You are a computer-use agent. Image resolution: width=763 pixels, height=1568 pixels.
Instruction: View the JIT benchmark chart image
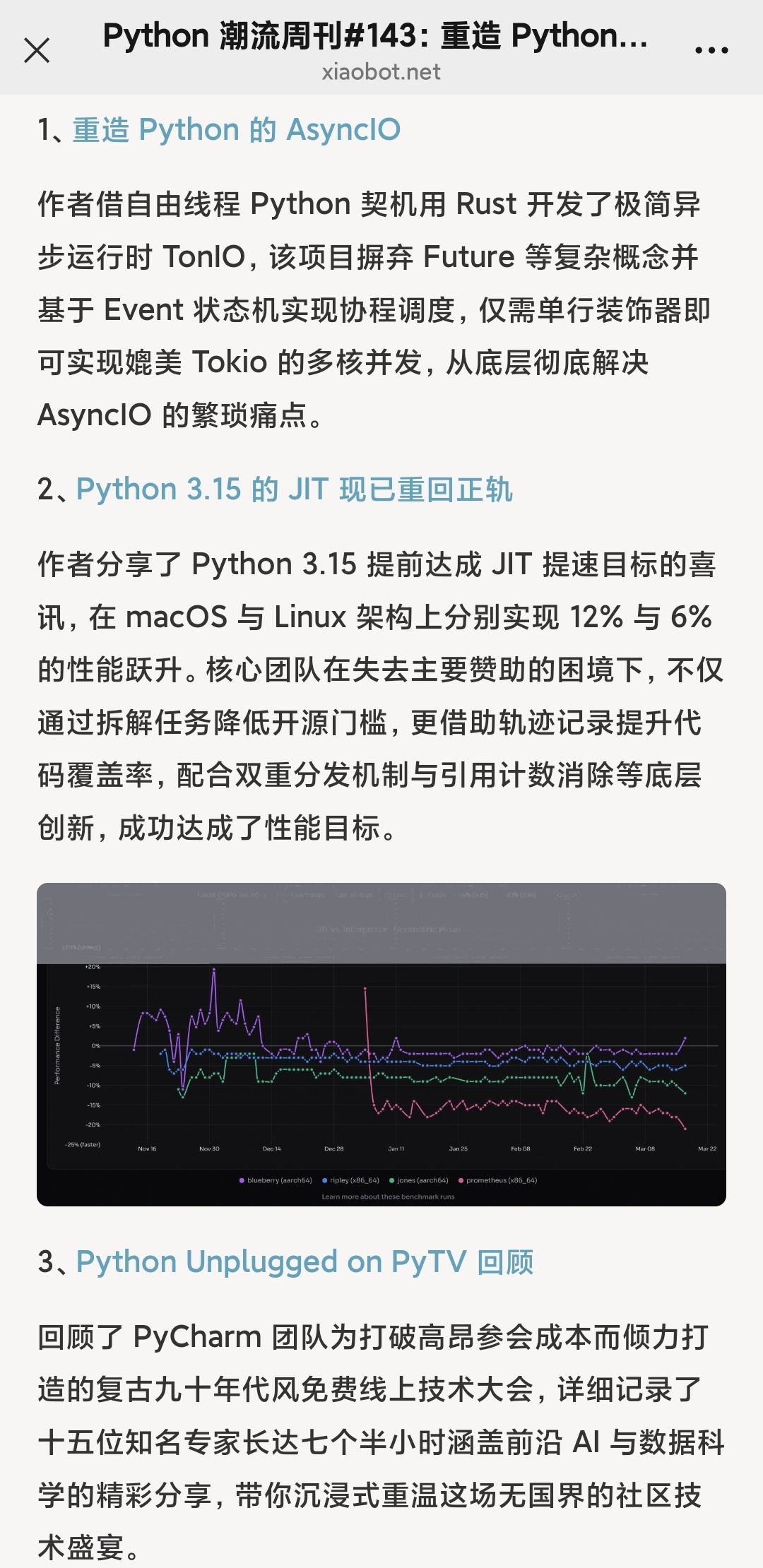pos(381,1044)
